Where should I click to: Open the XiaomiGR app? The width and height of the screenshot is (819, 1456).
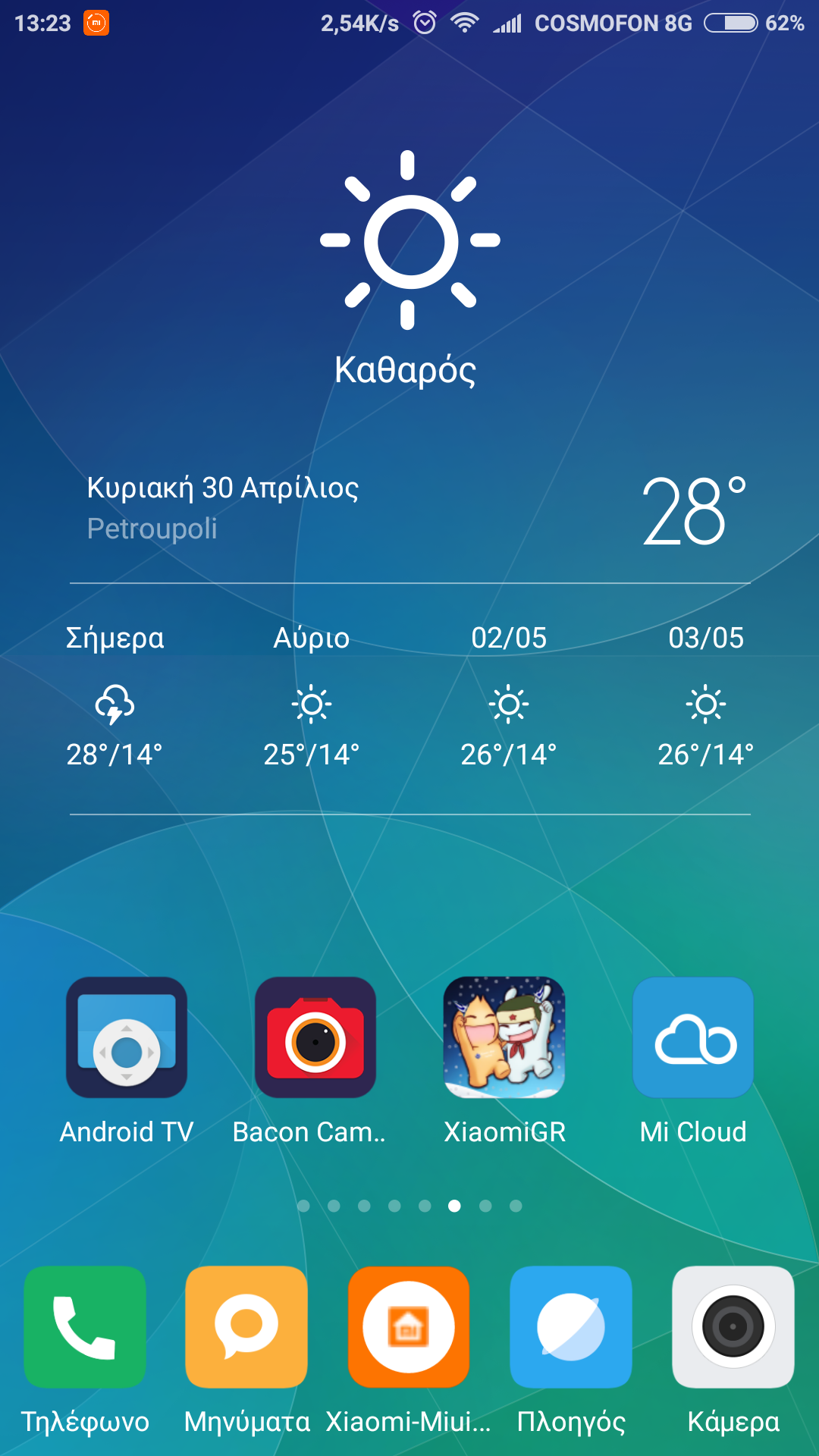tap(504, 1037)
